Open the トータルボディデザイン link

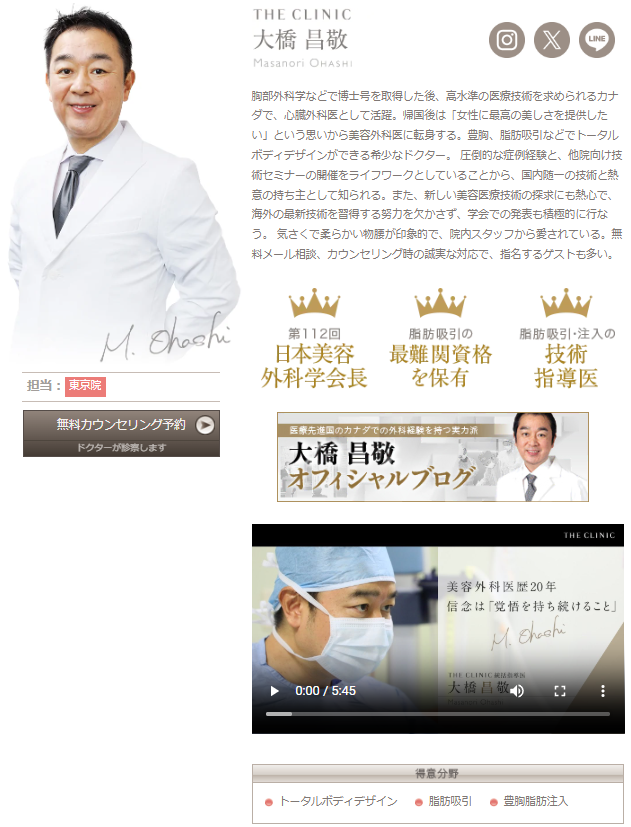[x=337, y=802]
